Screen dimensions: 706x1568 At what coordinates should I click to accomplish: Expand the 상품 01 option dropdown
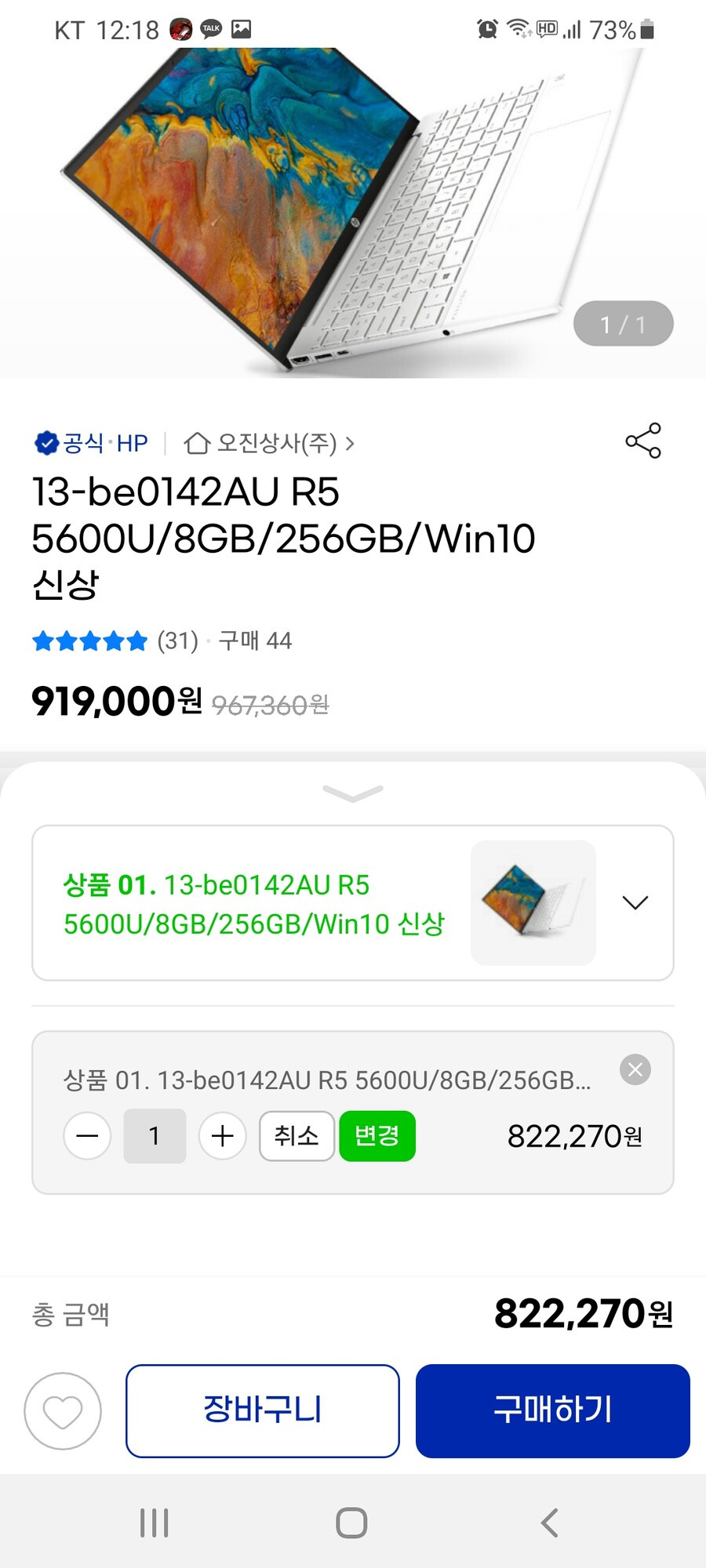(x=635, y=902)
